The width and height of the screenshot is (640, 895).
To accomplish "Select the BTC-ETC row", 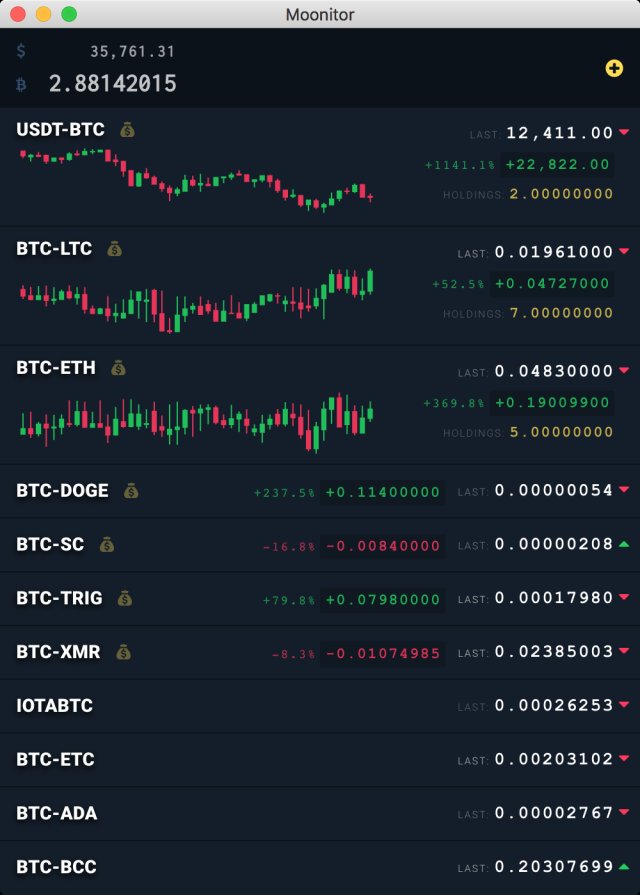I will point(55,760).
